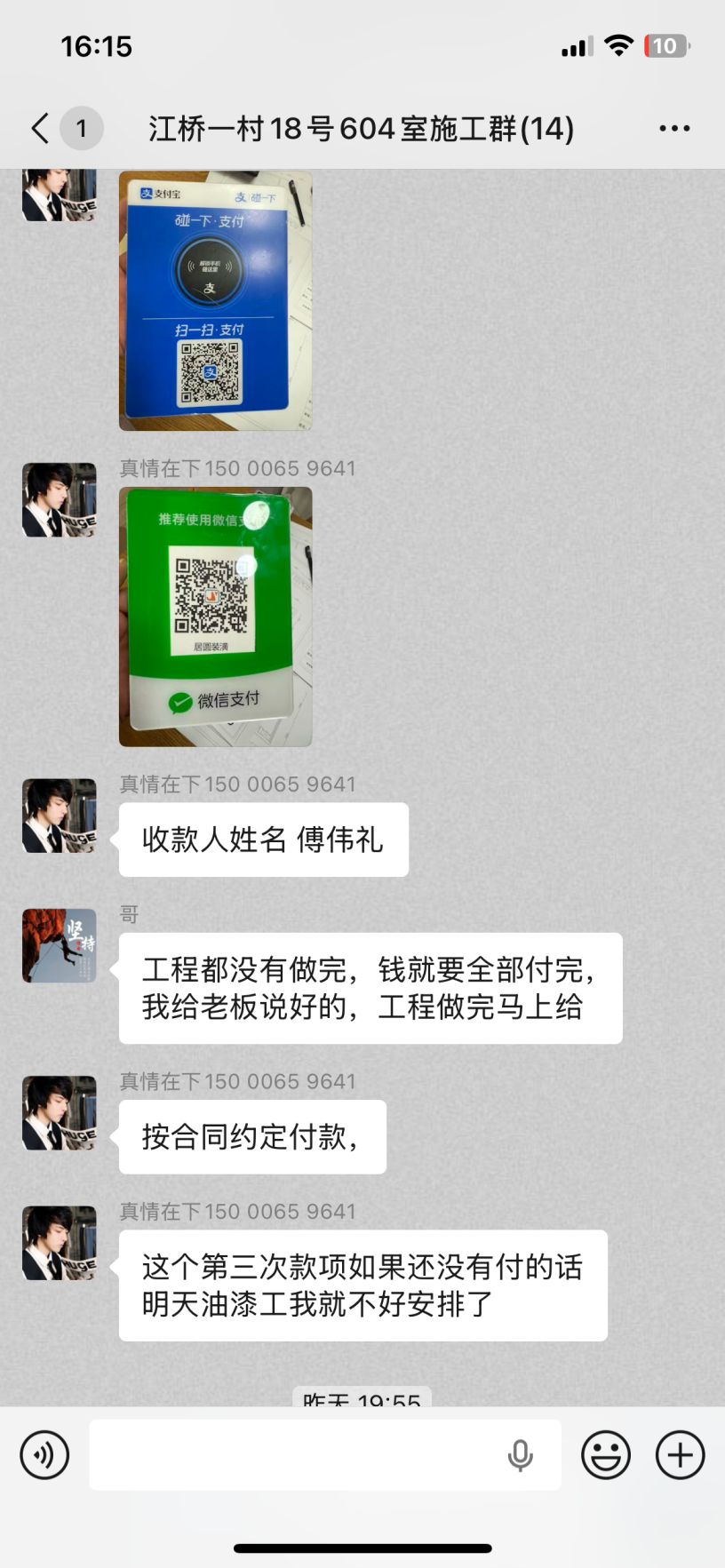Focus the message text field
This screenshot has width=725, height=1568.
pyautogui.click(x=293, y=1455)
